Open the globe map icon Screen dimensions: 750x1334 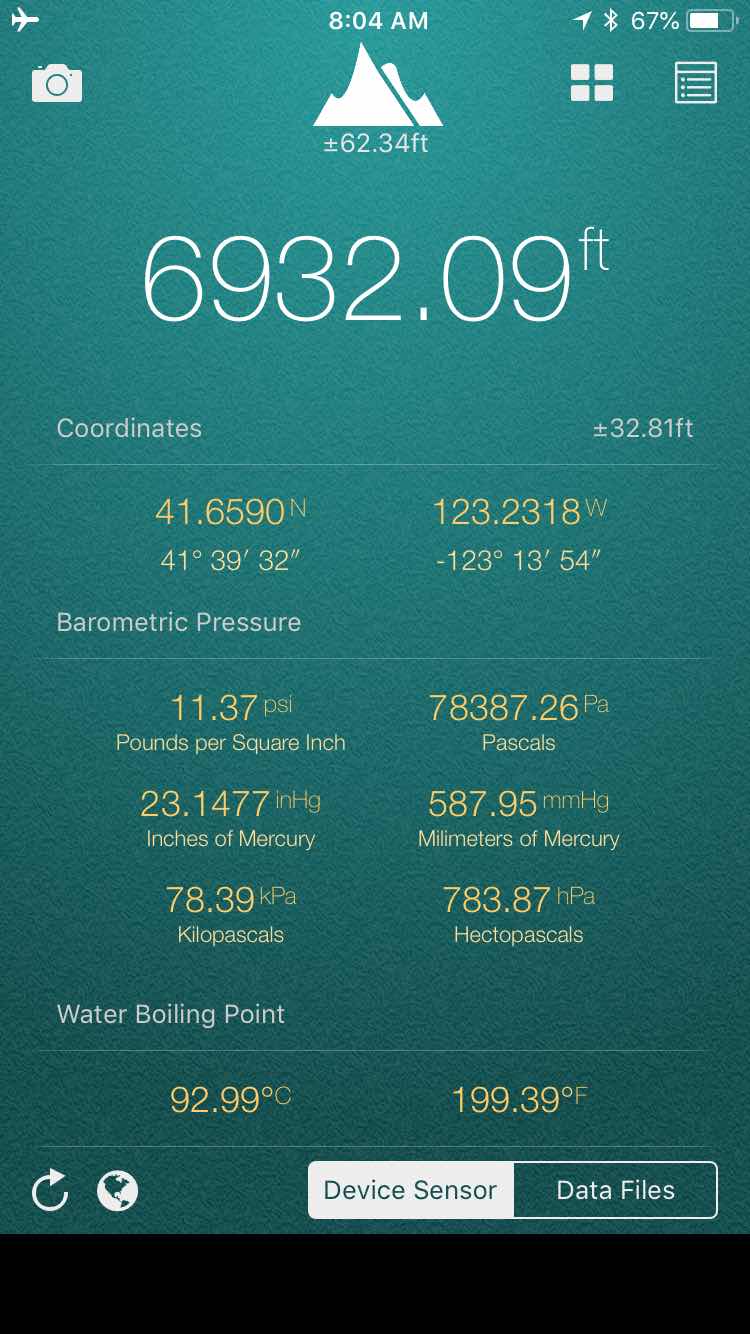(x=118, y=1191)
